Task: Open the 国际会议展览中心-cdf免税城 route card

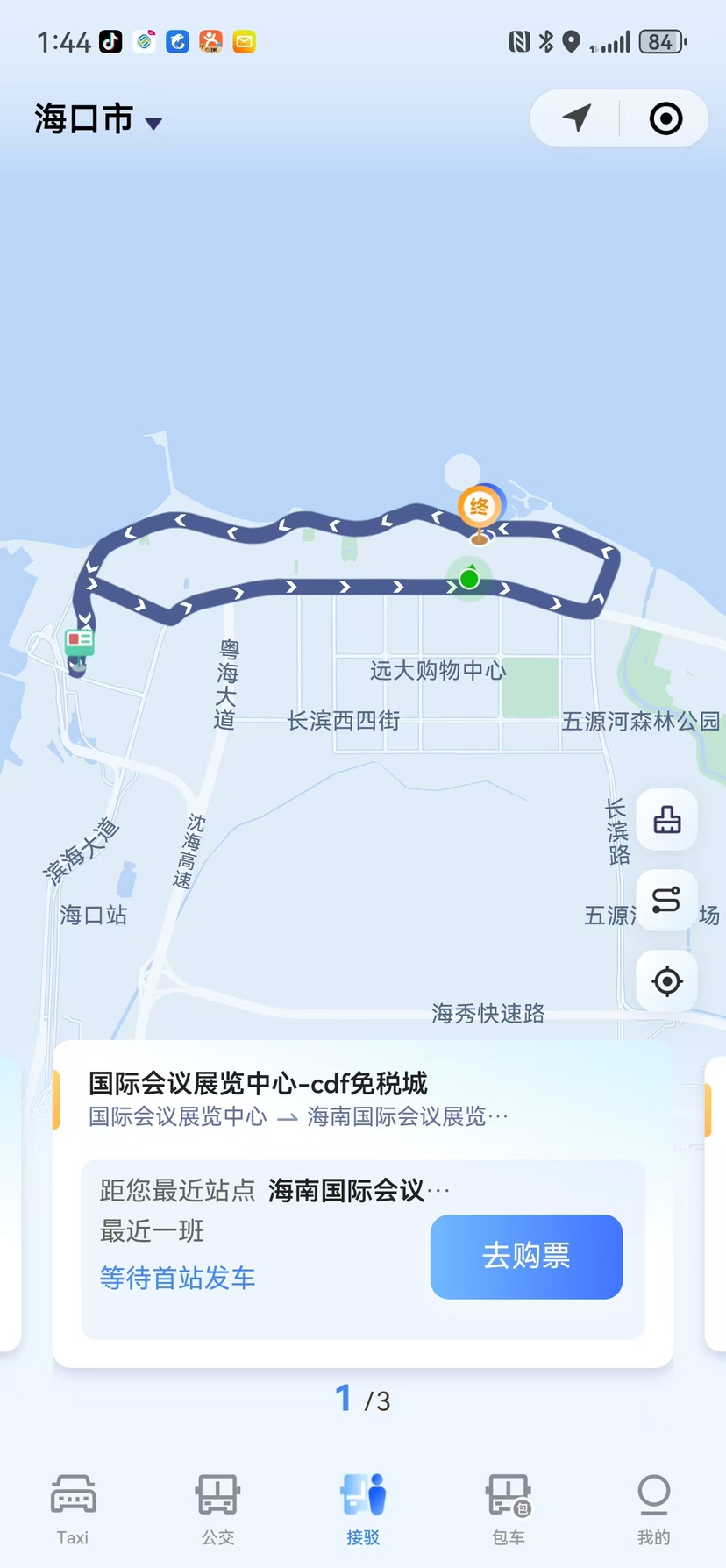Action: pyautogui.click(x=363, y=1203)
